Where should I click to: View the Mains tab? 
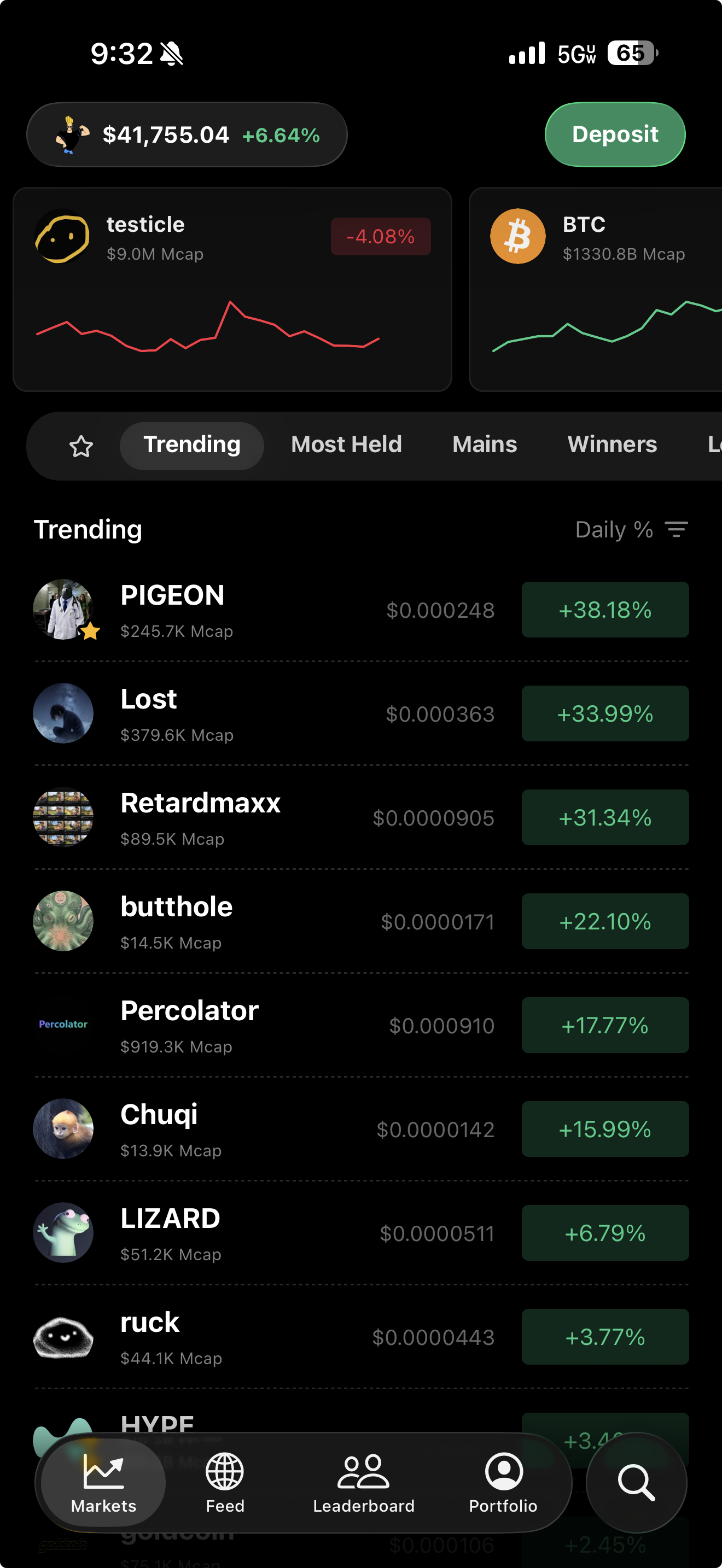(484, 445)
